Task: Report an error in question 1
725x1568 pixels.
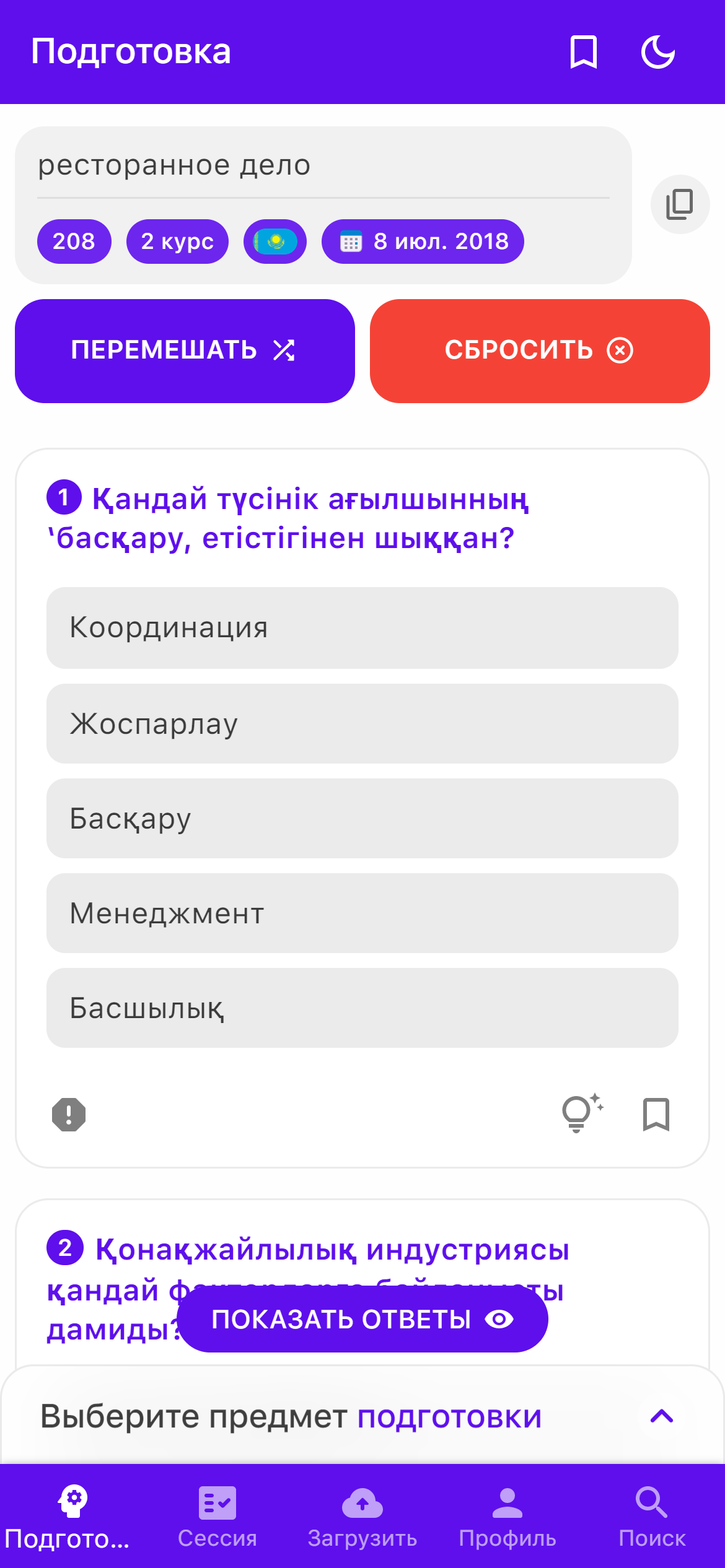Action: coord(69,1114)
